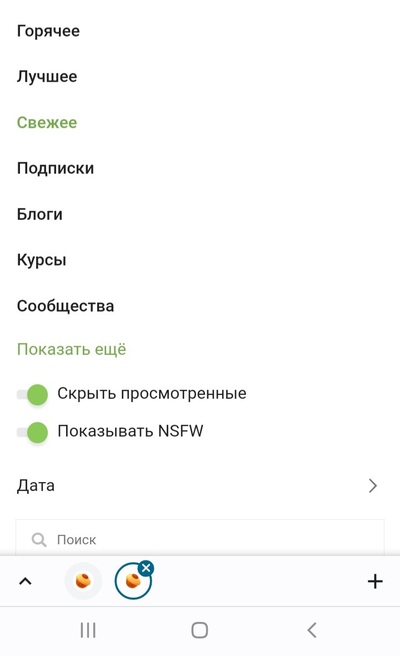Go to Сообщества
Viewport: 400px width, 656px height.
(x=65, y=306)
